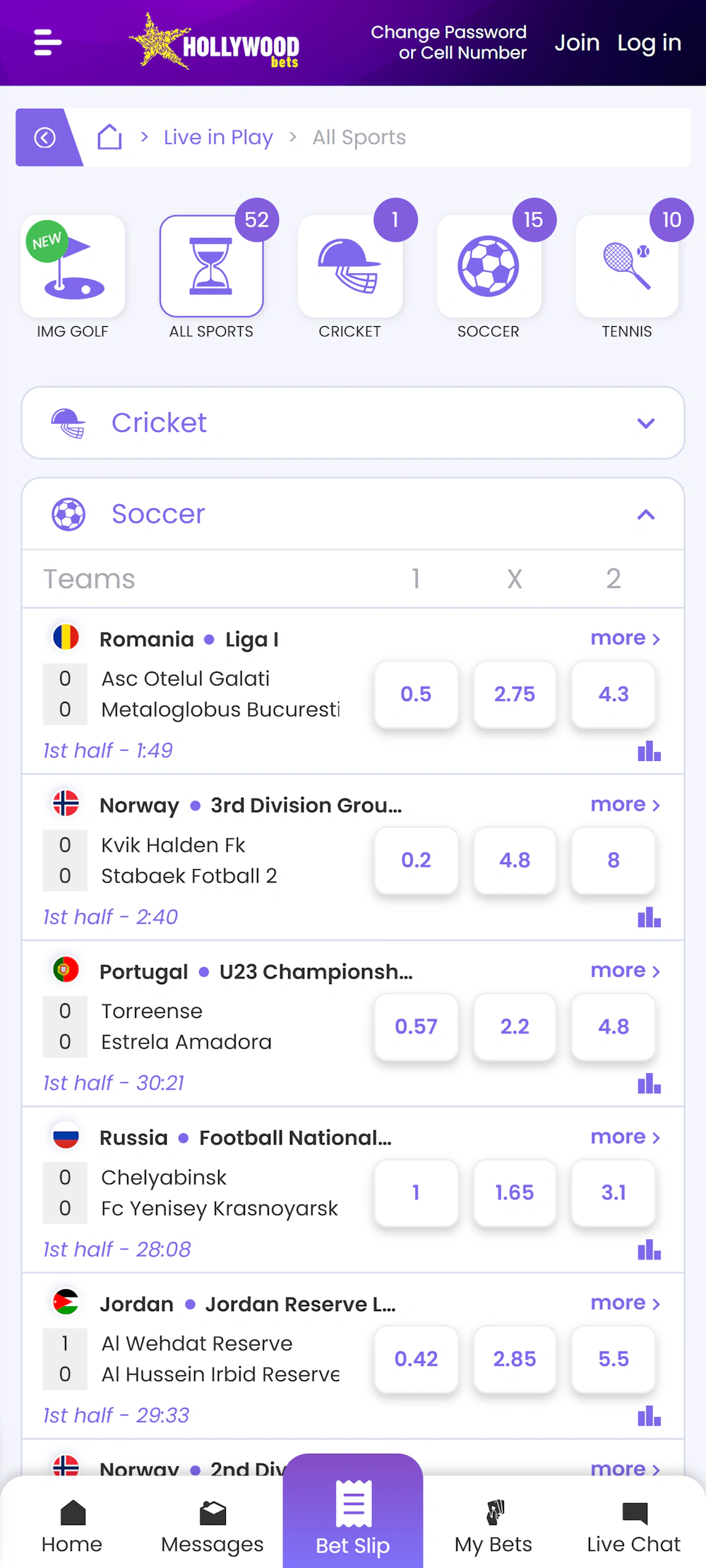Select the Soccer ball sport icon
The image size is (706, 1568).
pyautogui.click(x=489, y=266)
